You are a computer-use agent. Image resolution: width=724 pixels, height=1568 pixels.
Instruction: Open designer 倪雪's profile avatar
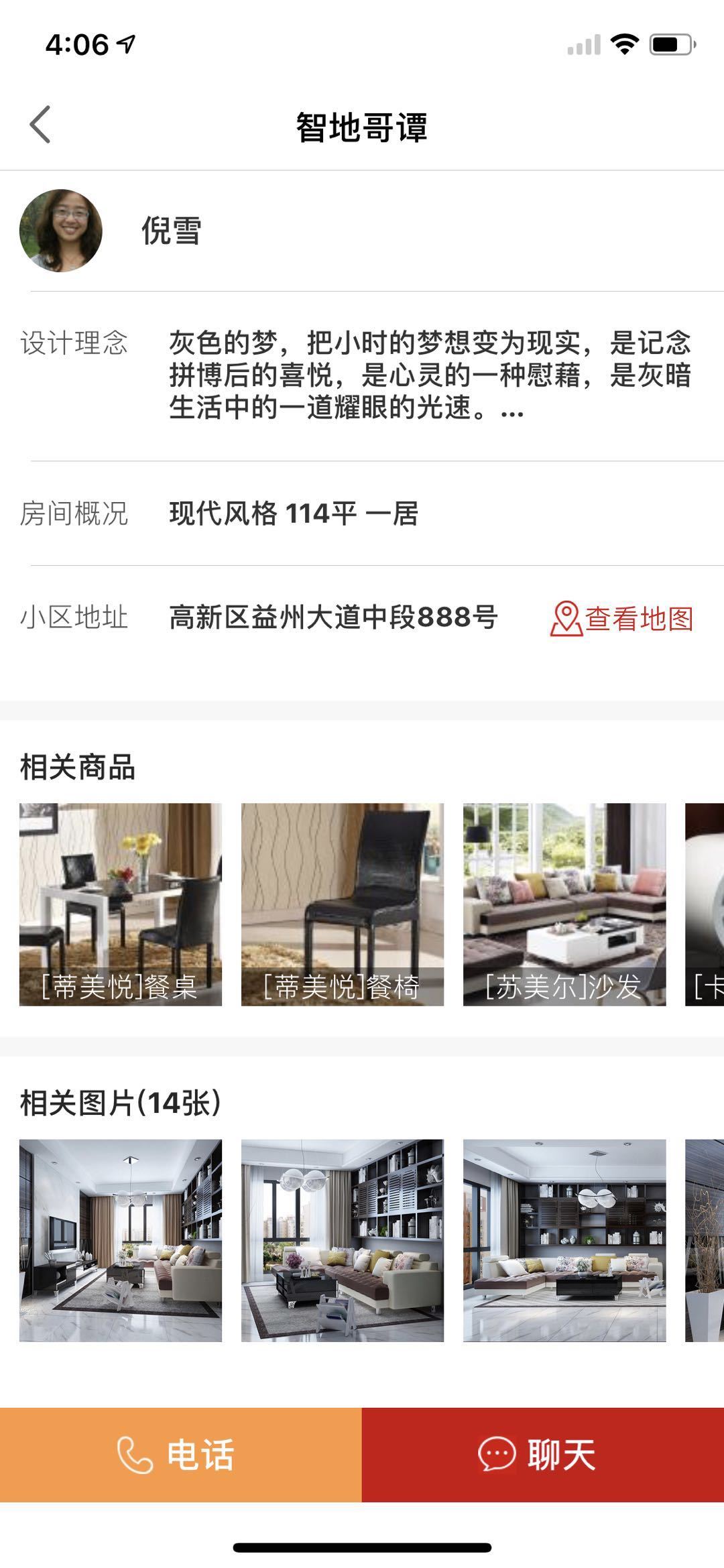coord(61,231)
